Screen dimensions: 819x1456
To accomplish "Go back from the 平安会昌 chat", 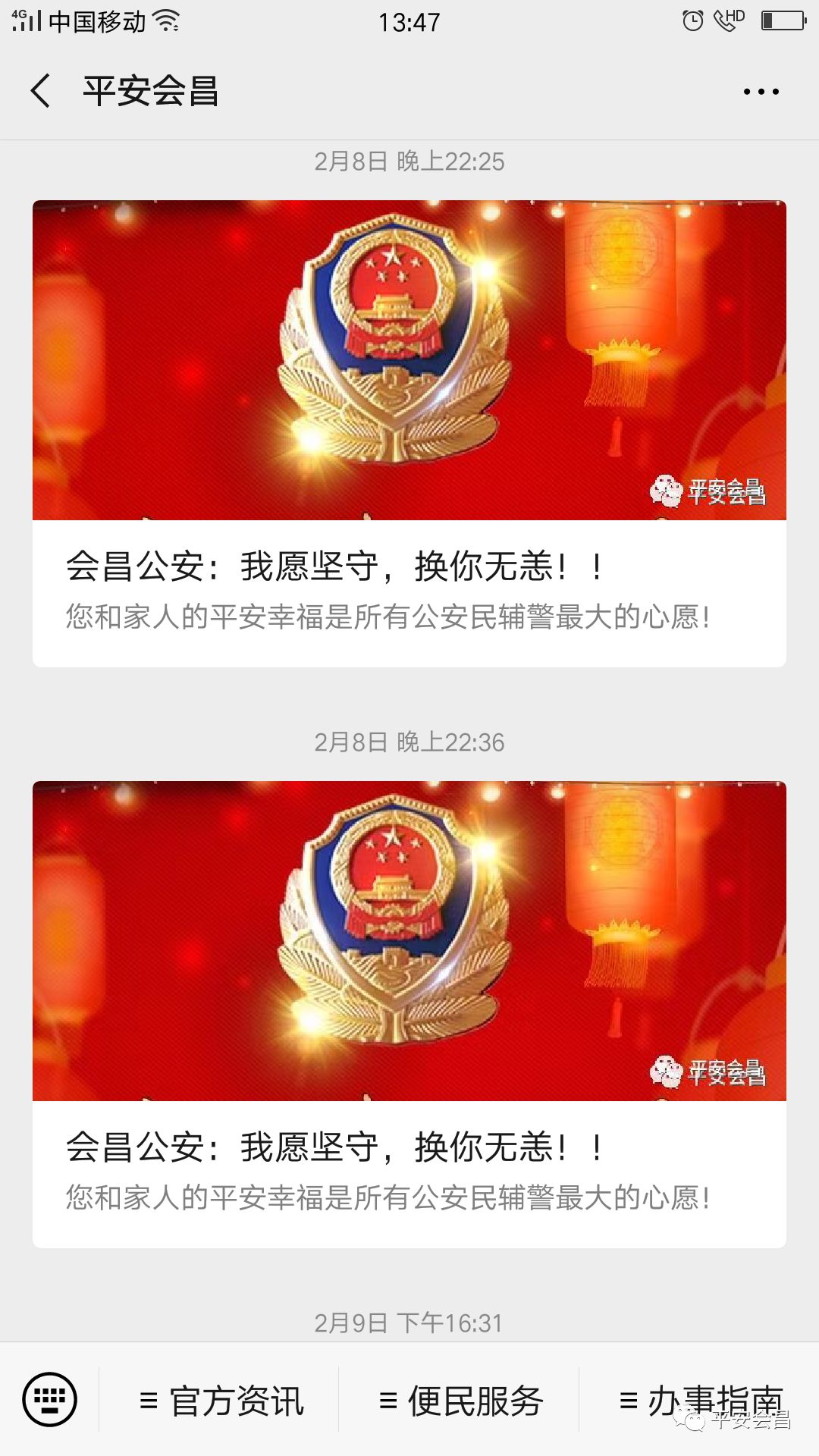I will pyautogui.click(x=41, y=91).
